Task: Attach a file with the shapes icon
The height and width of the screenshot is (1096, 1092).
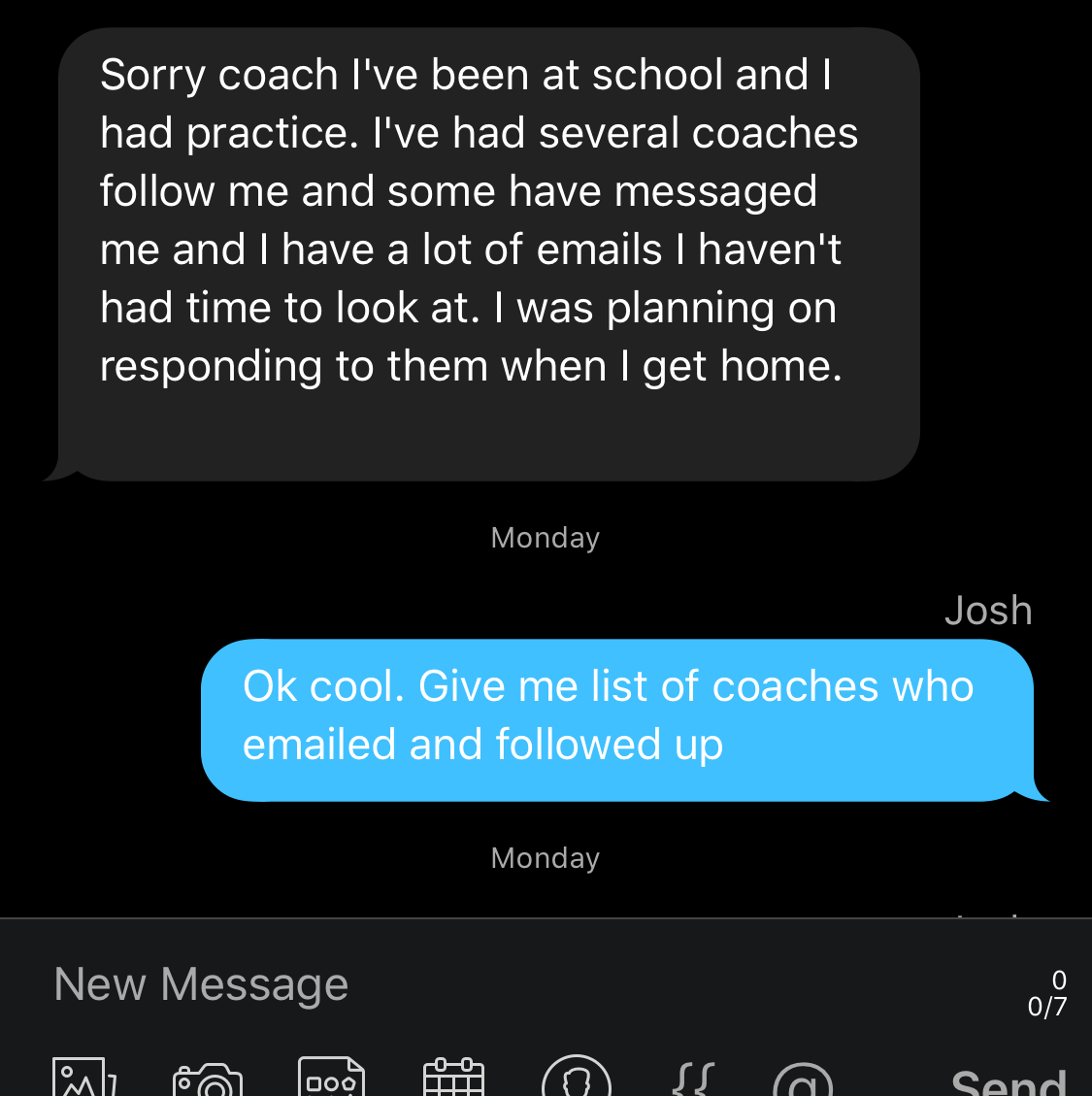Action: (x=331, y=1079)
